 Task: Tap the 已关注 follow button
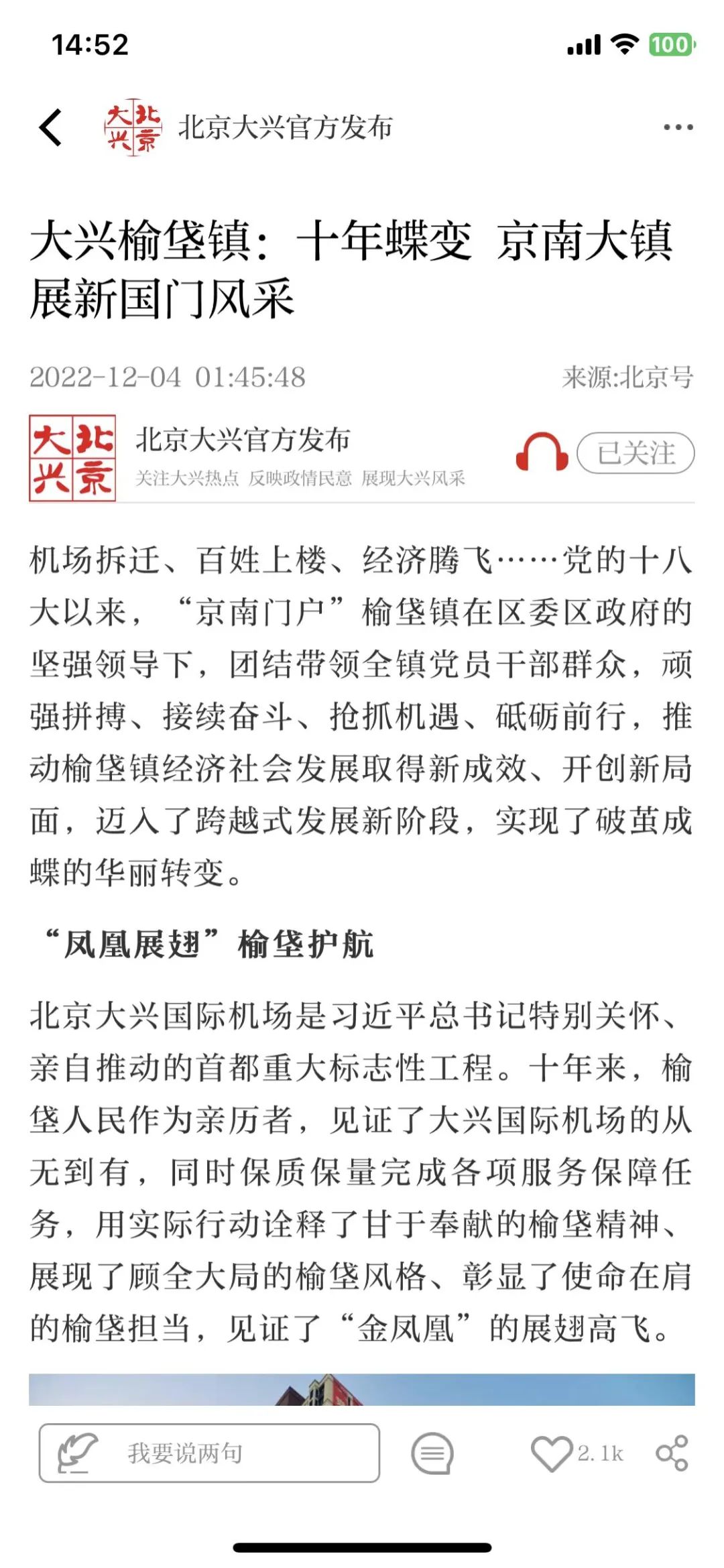click(635, 454)
